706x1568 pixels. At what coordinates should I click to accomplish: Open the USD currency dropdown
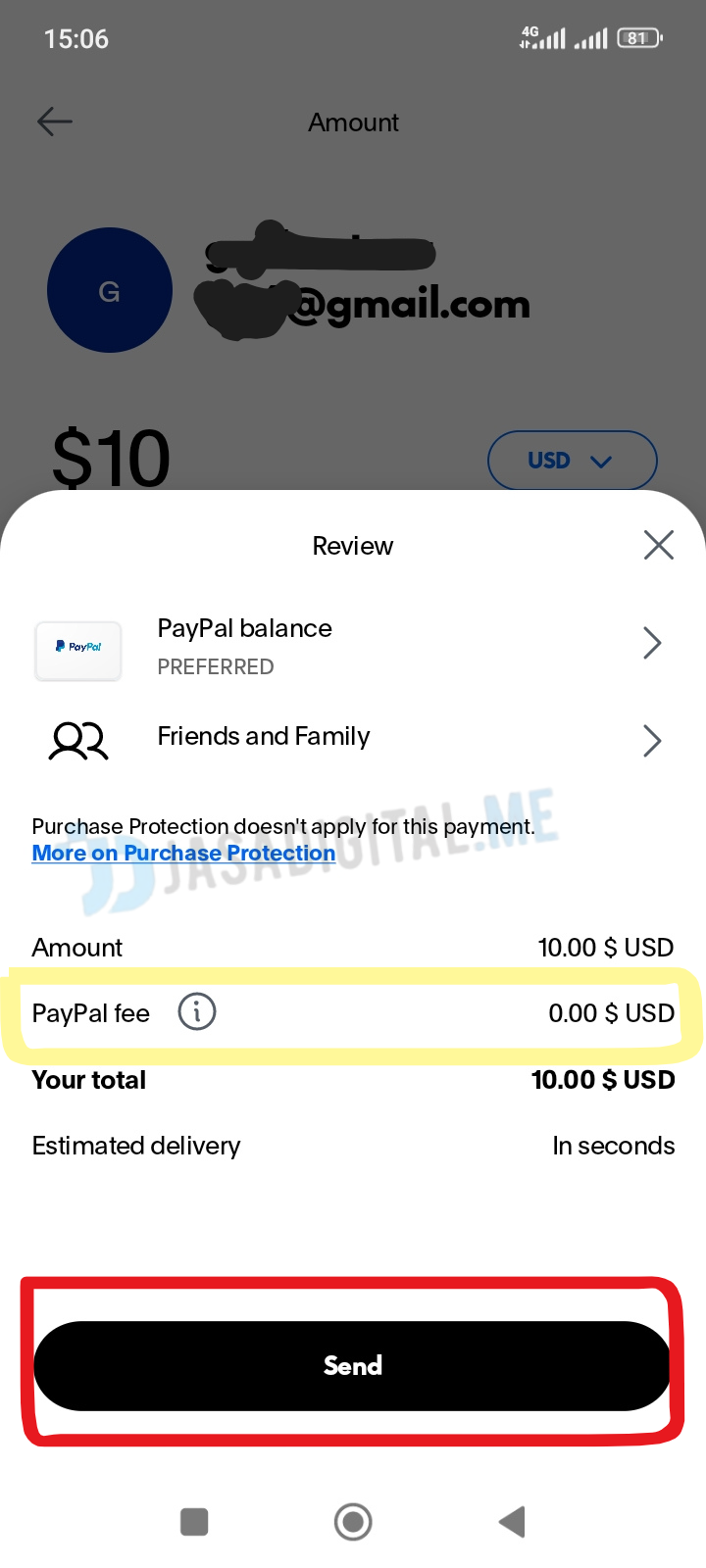(572, 461)
